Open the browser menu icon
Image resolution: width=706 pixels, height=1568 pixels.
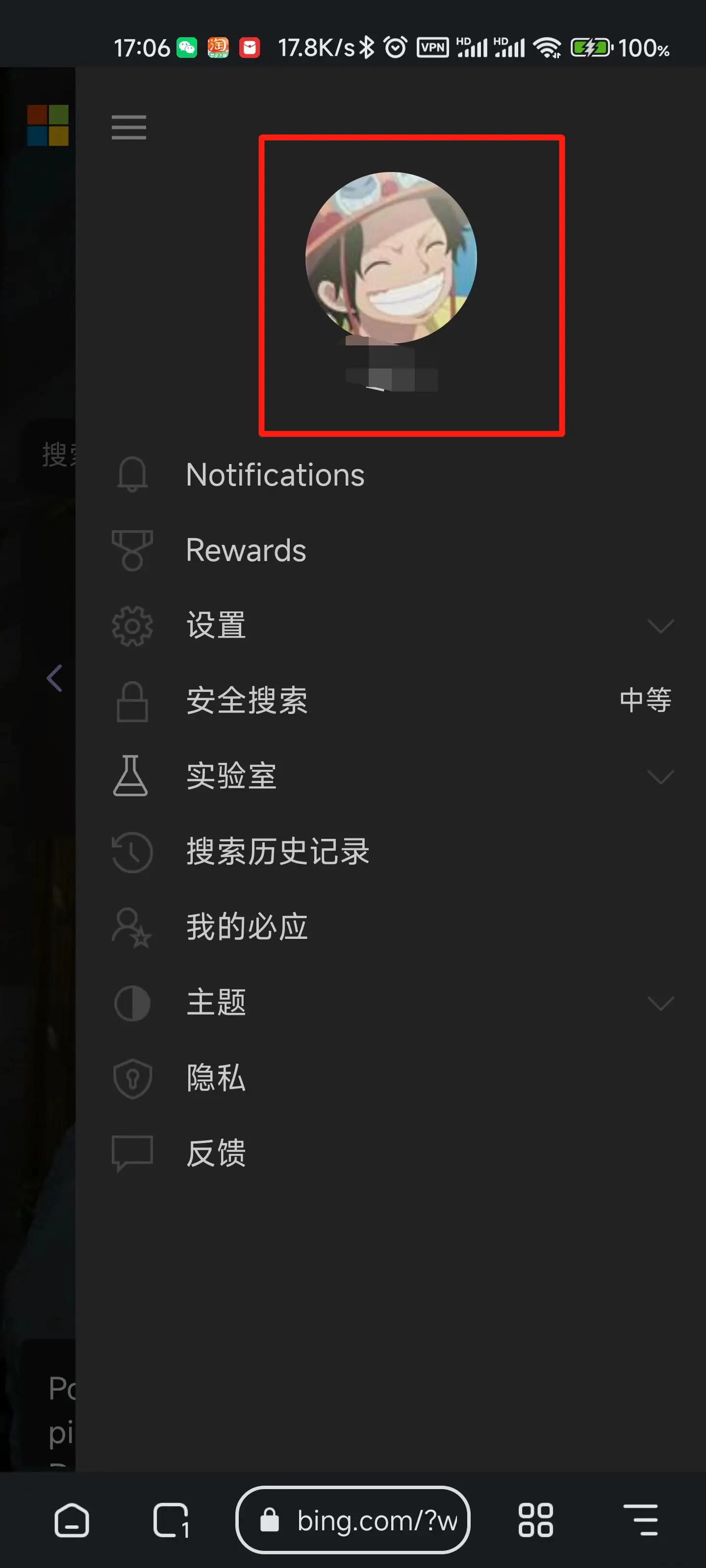pyautogui.click(x=640, y=1520)
